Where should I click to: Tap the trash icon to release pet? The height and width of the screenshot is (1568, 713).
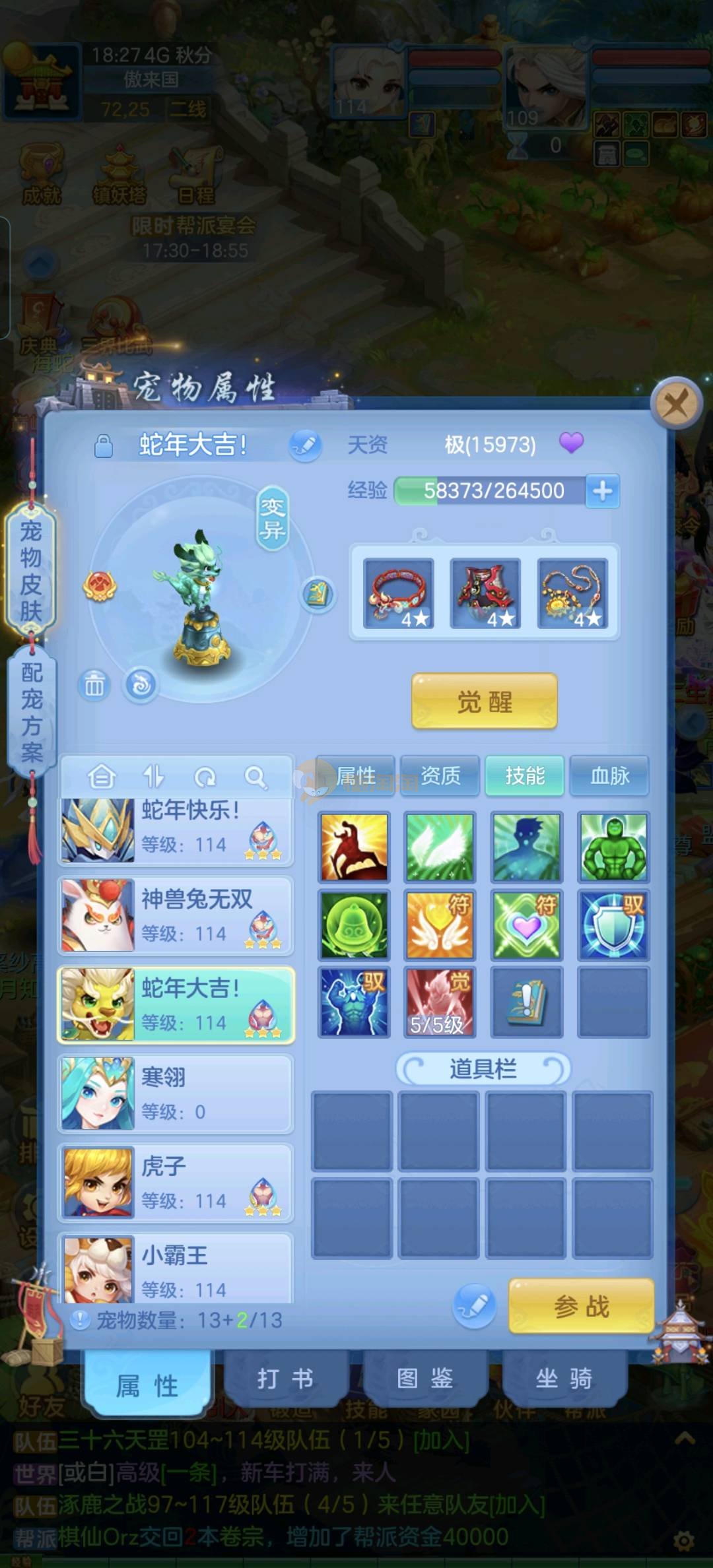point(94,684)
